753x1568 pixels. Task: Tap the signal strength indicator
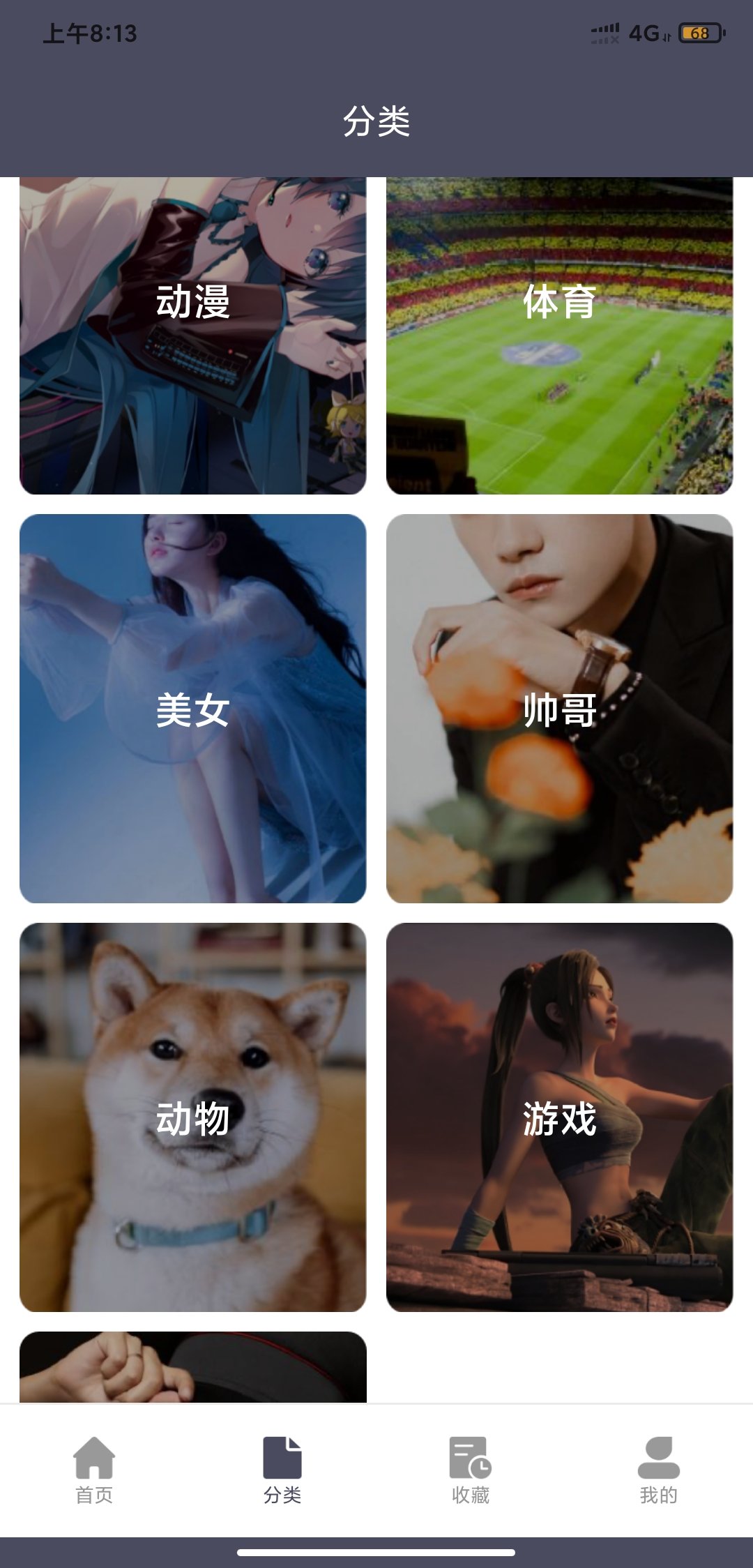(602, 32)
